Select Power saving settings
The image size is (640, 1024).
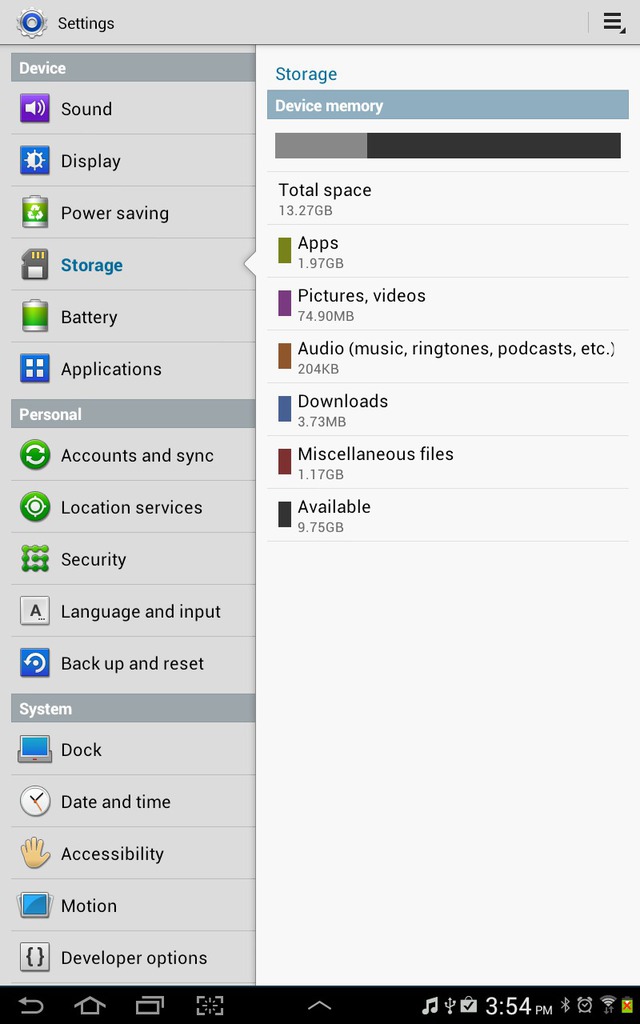(133, 213)
